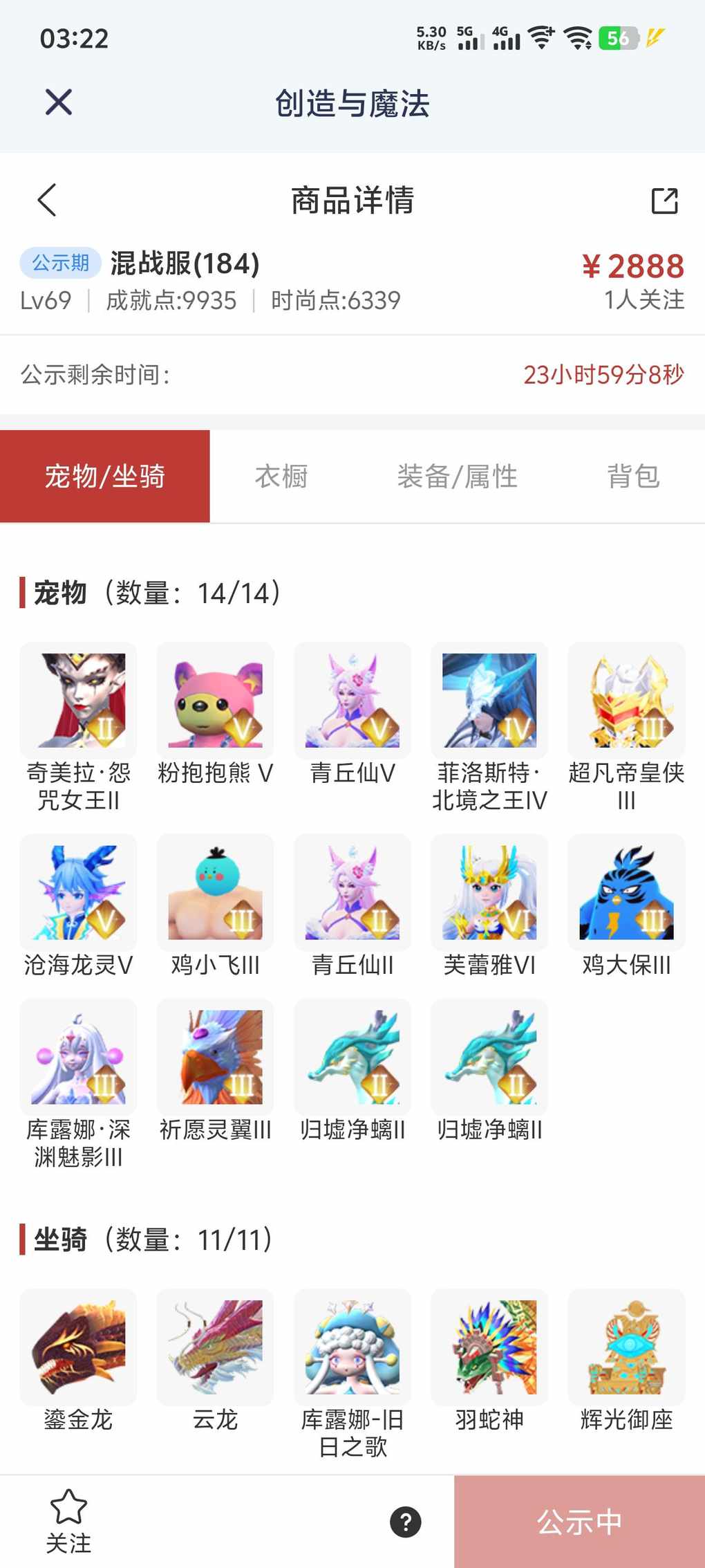The height and width of the screenshot is (1568, 705).
Task: Open pet 芙蕾雅VI
Action: [x=489, y=892]
